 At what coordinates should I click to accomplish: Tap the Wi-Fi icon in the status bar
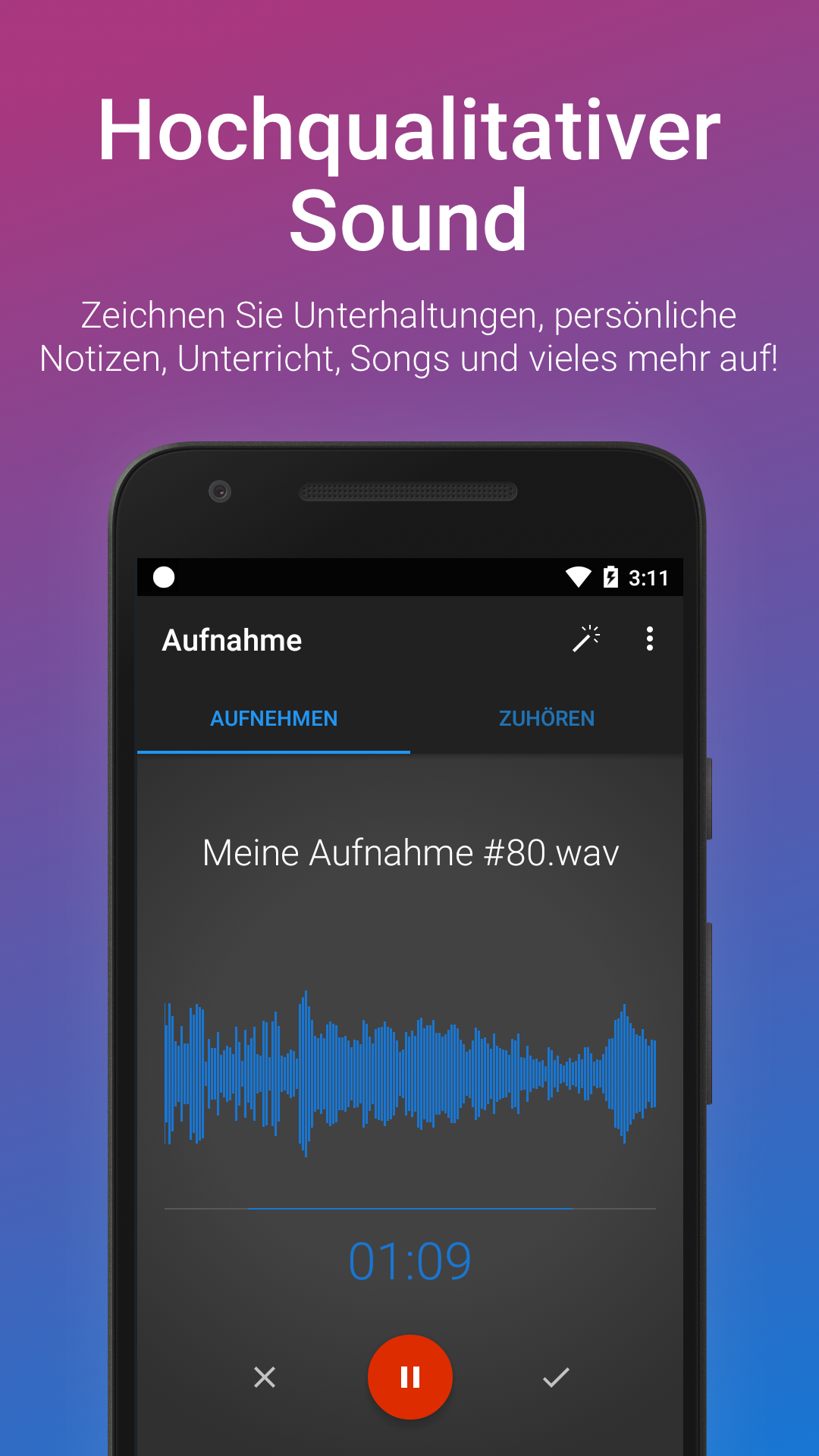click(x=579, y=577)
